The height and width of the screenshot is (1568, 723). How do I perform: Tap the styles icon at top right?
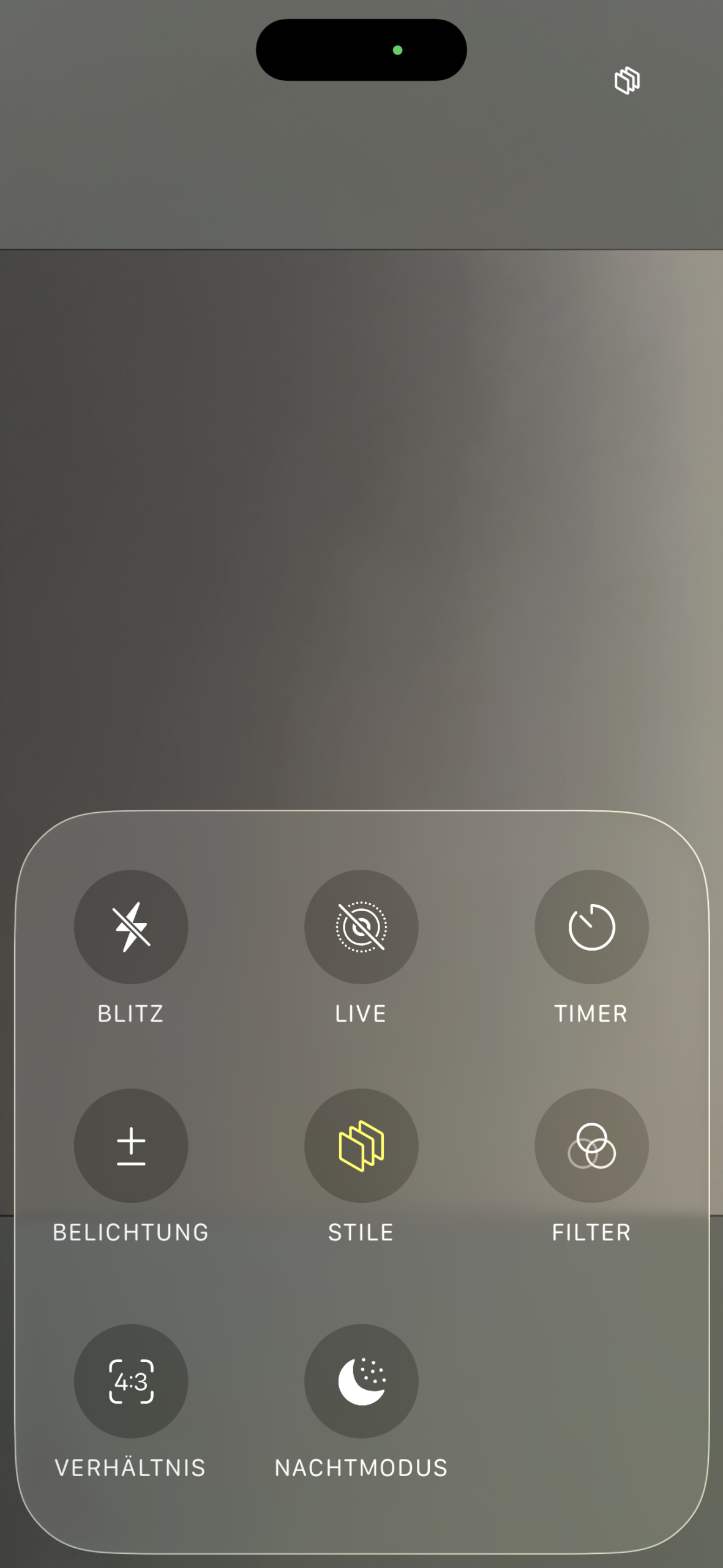(627, 80)
